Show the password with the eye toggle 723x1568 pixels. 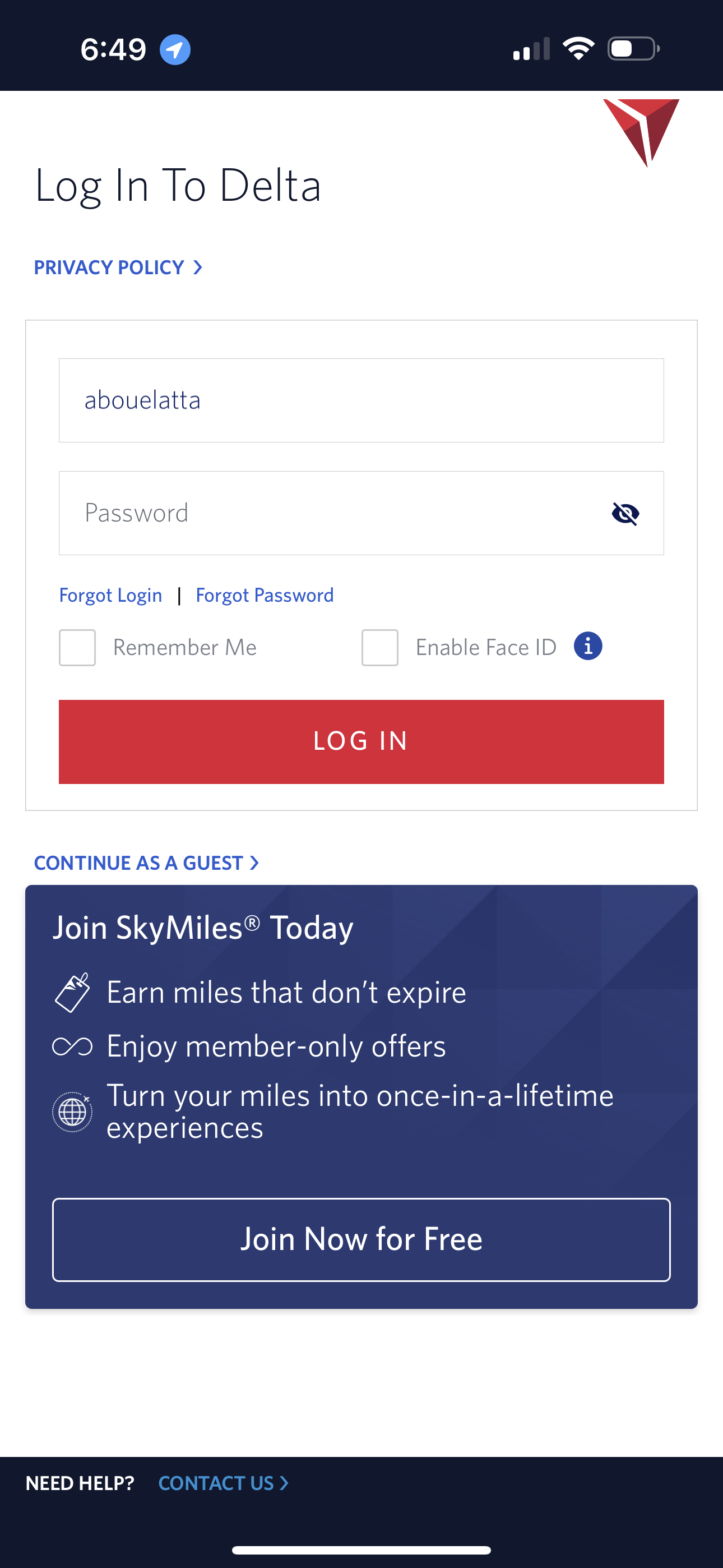click(x=627, y=514)
